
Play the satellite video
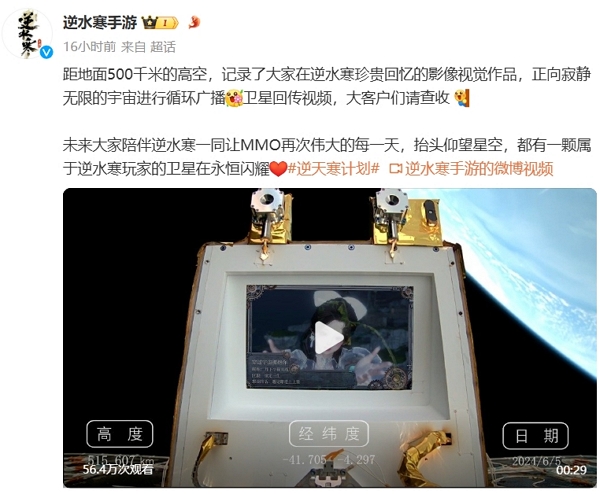pos(329,337)
